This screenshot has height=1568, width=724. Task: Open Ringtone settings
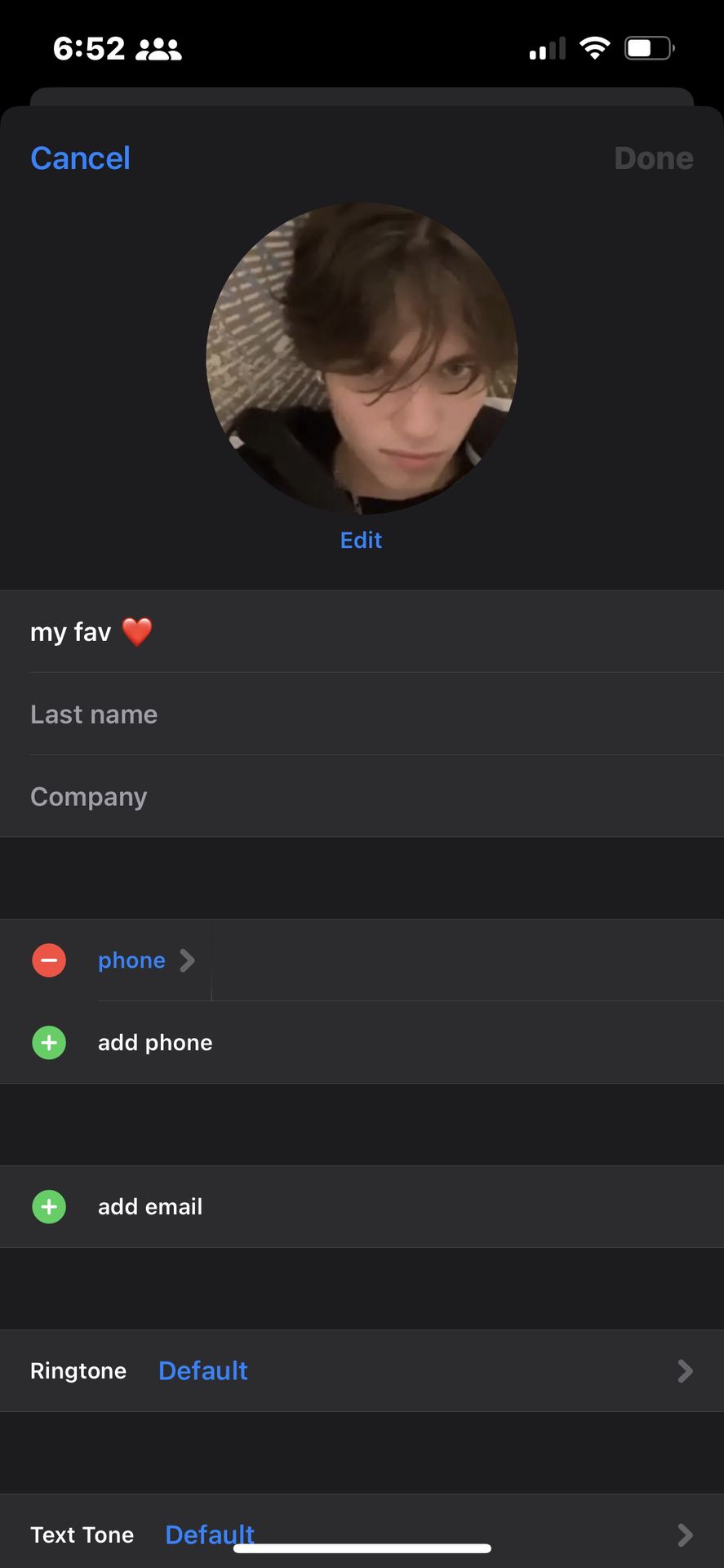click(362, 1371)
